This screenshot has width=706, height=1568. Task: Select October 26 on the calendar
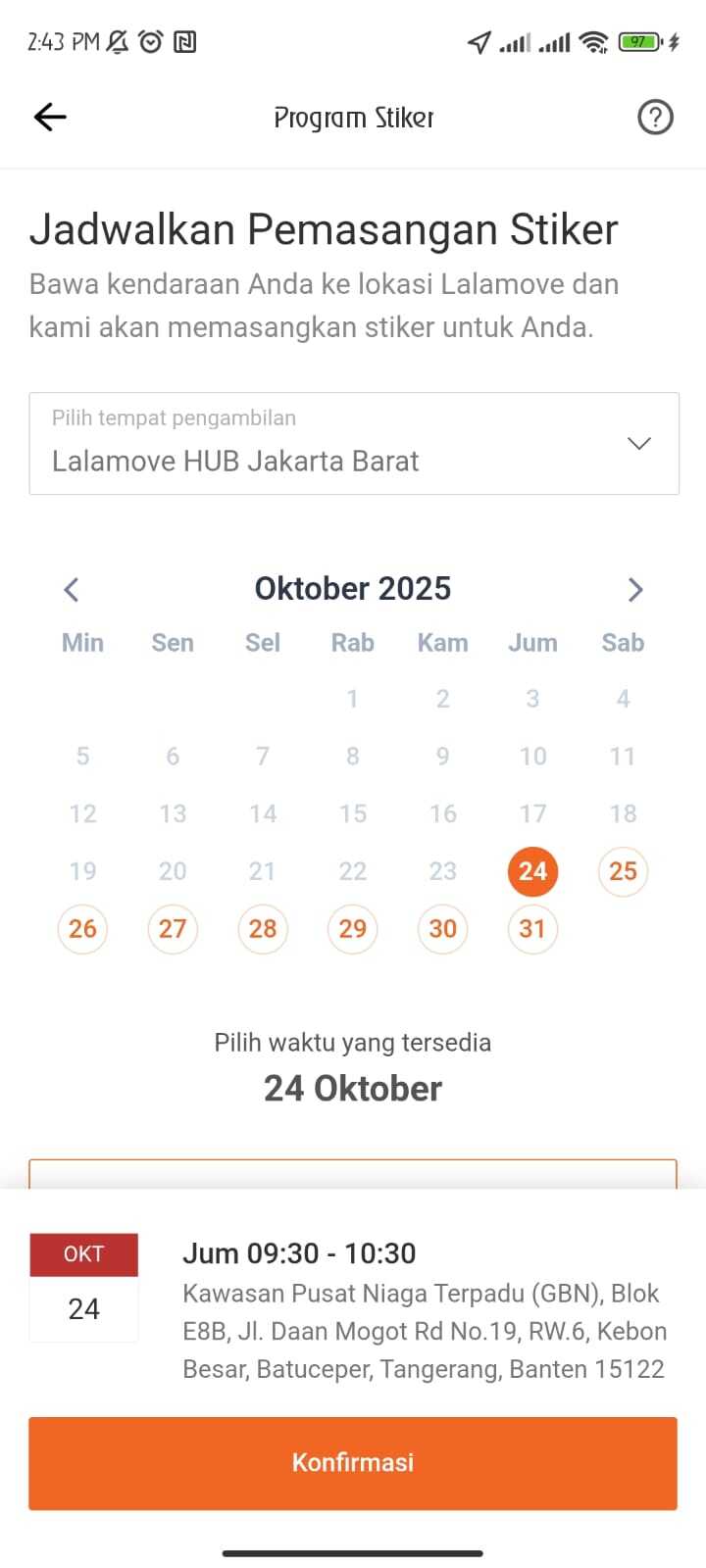[82, 928]
